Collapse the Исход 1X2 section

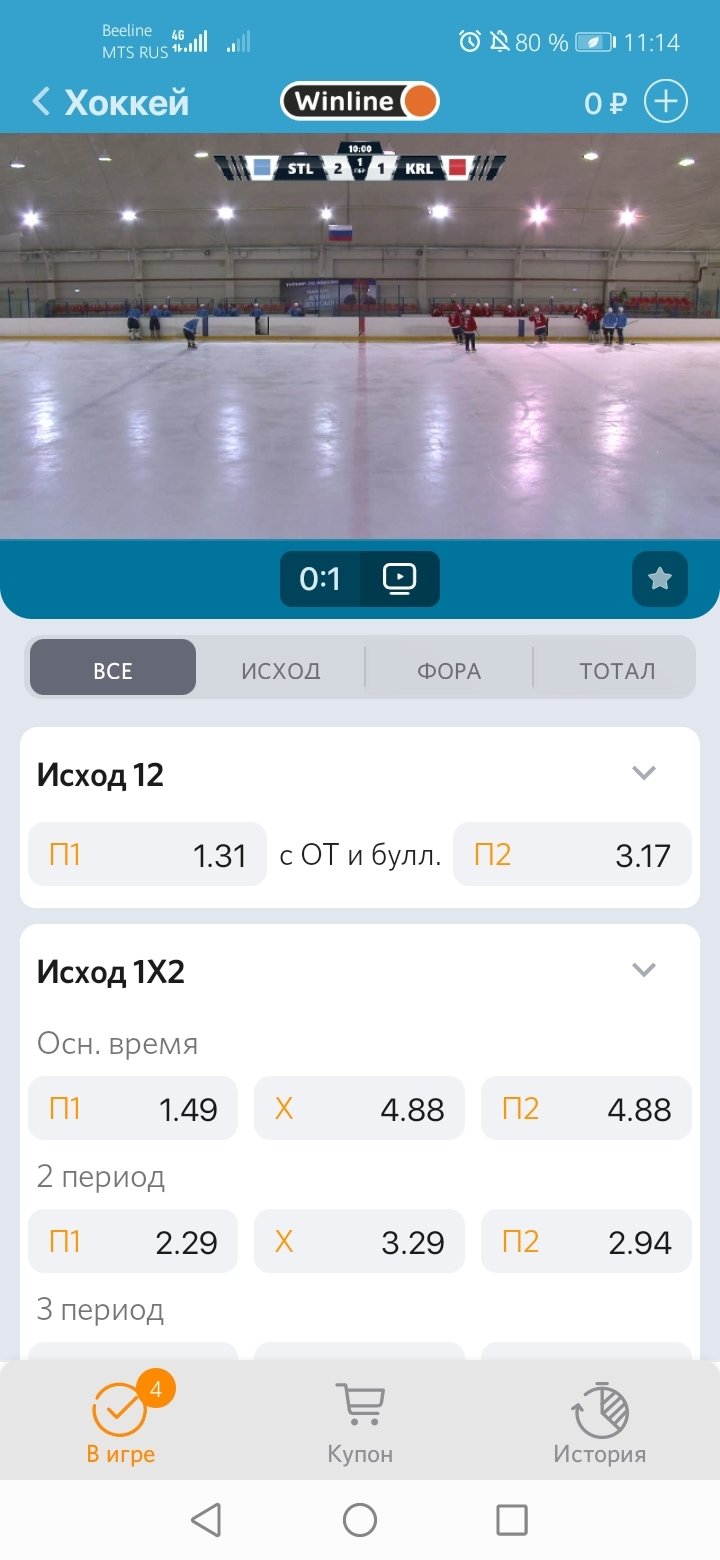tap(644, 970)
